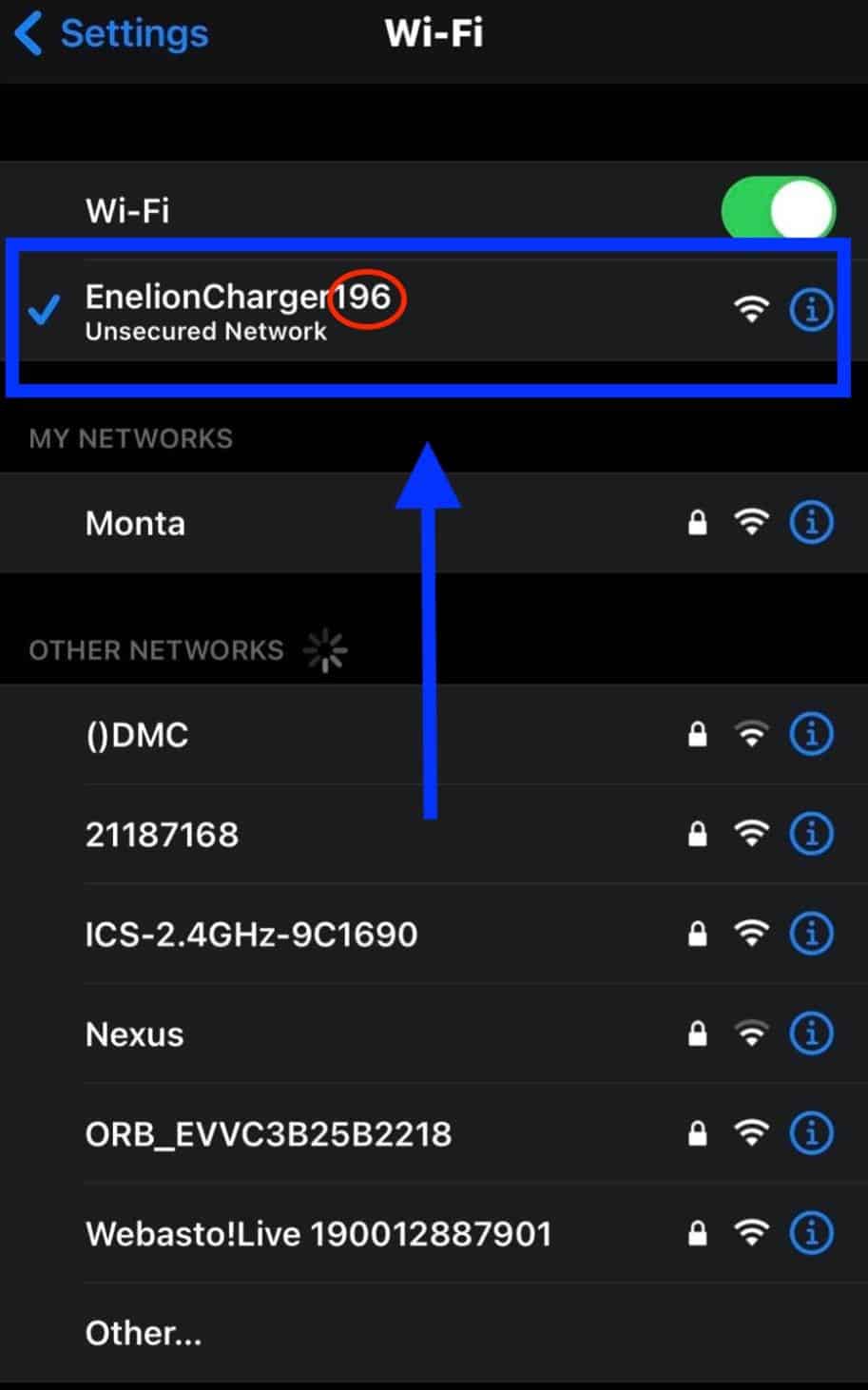The width and height of the screenshot is (868, 1390).
Task: Open info for EnelionCharger196 network
Action: pyautogui.click(x=811, y=310)
